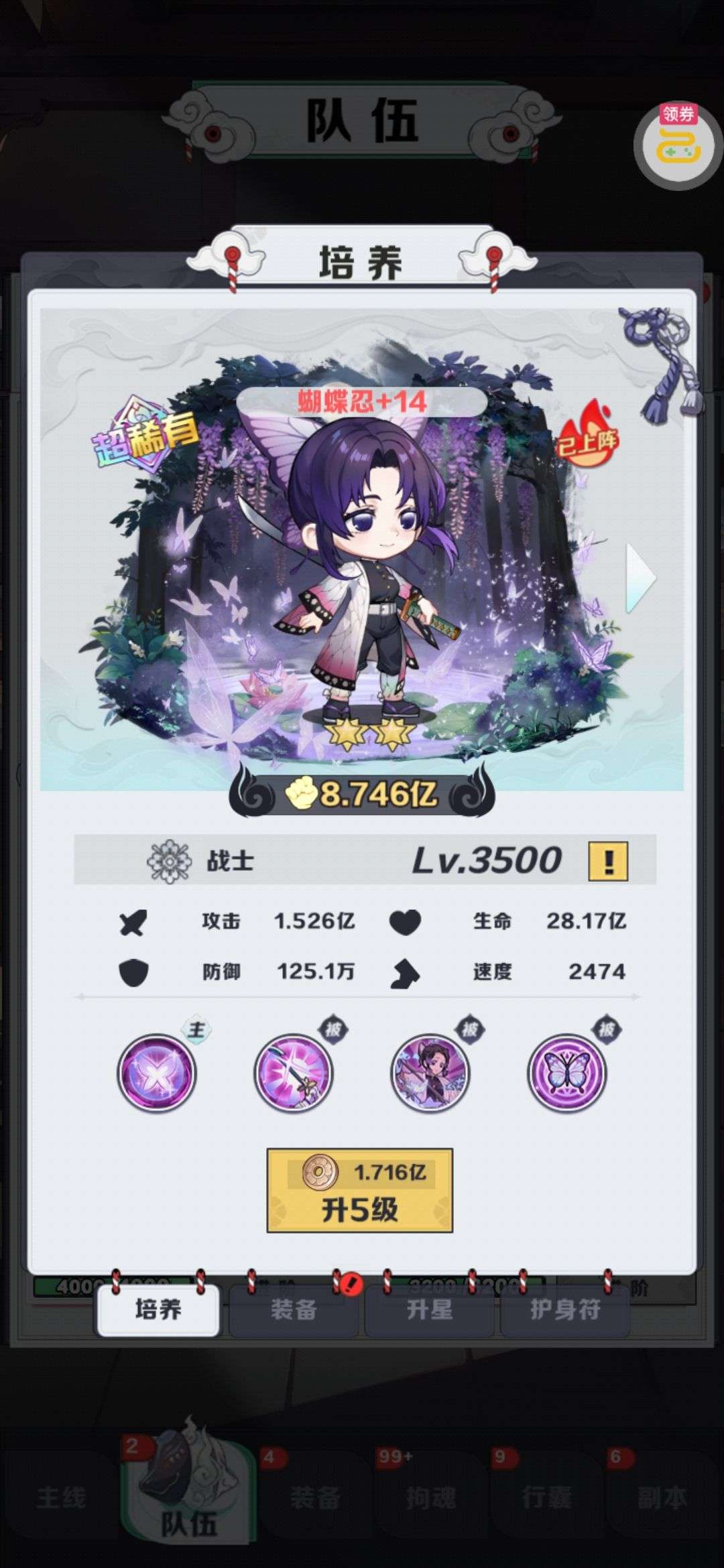Open the 护身符 tab

tap(564, 1309)
